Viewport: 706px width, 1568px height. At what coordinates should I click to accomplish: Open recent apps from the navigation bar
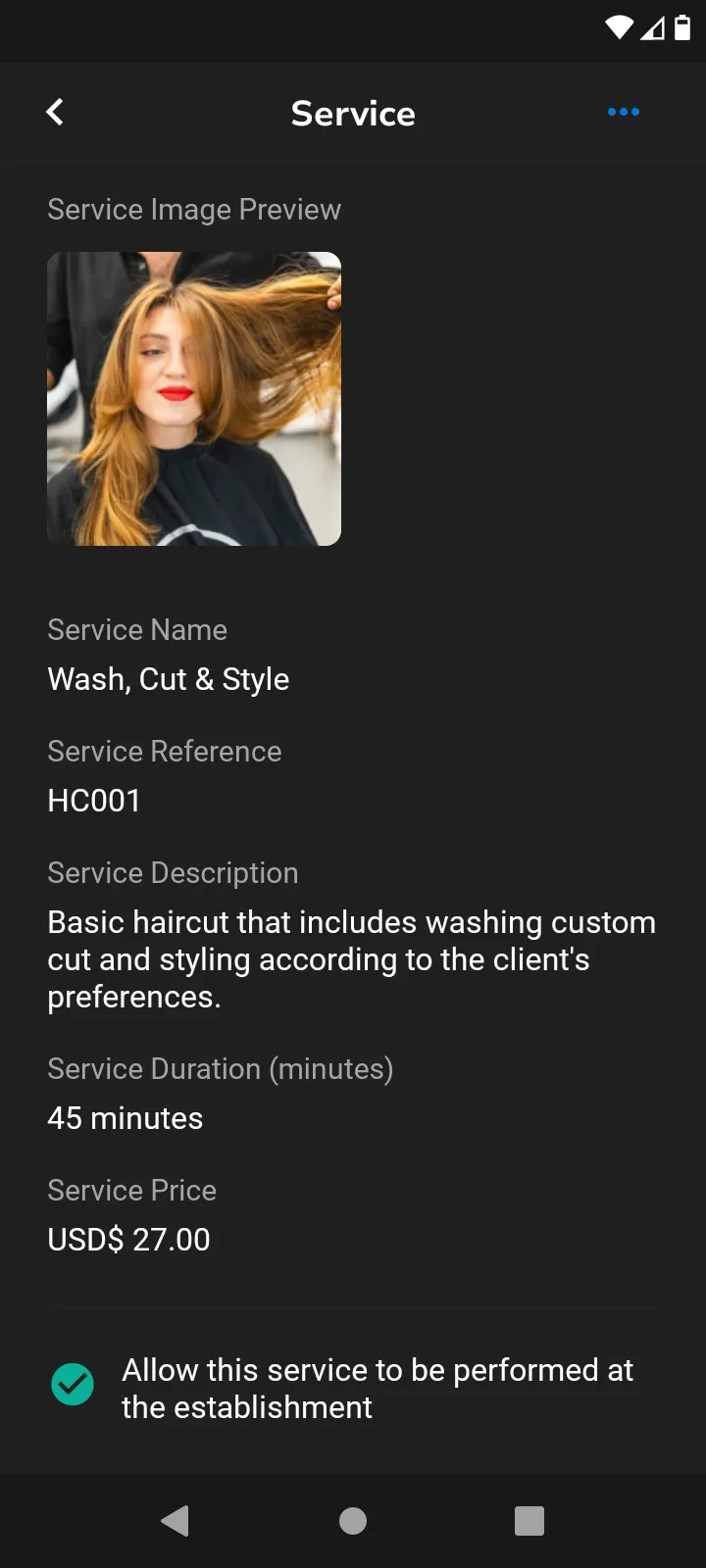(x=529, y=1521)
